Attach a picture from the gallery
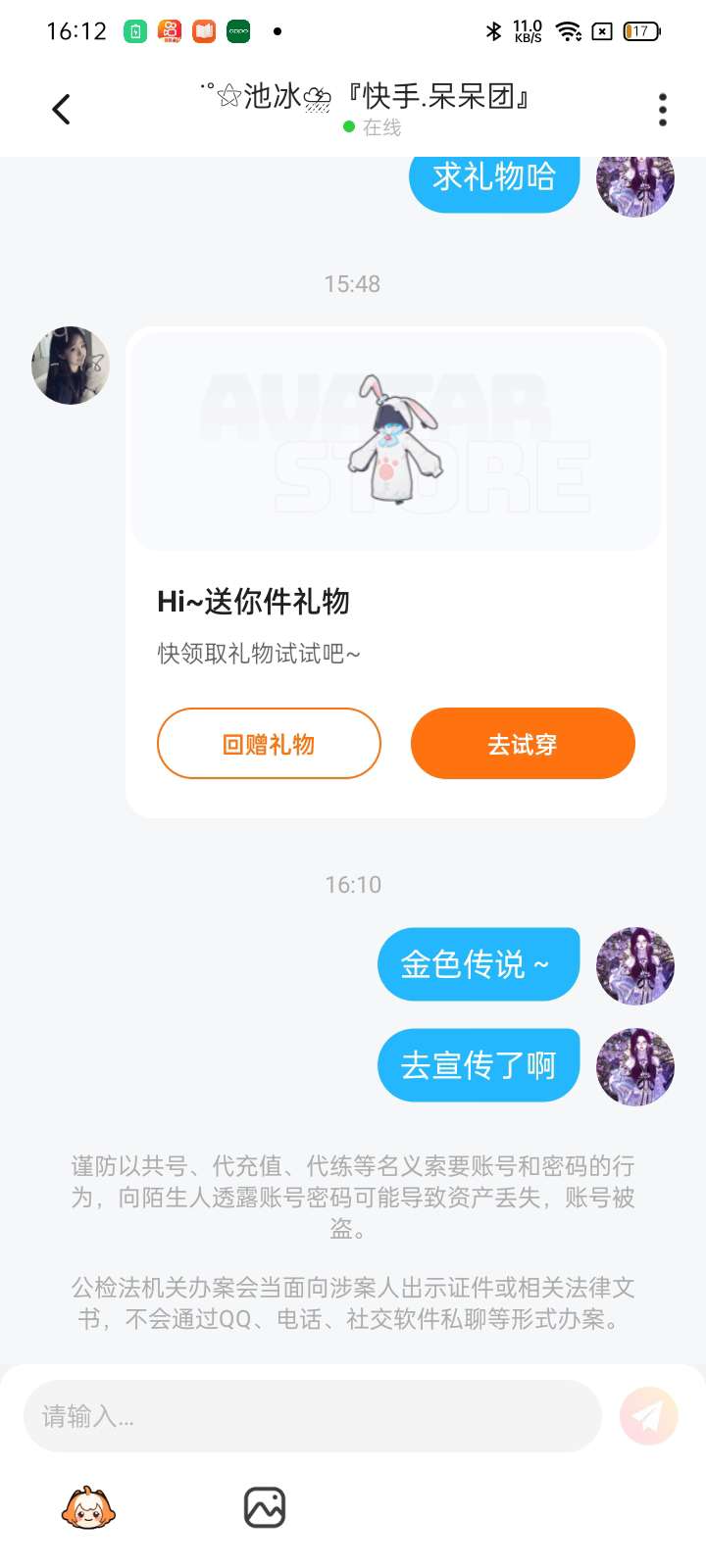706x1568 pixels. pyautogui.click(x=265, y=1507)
